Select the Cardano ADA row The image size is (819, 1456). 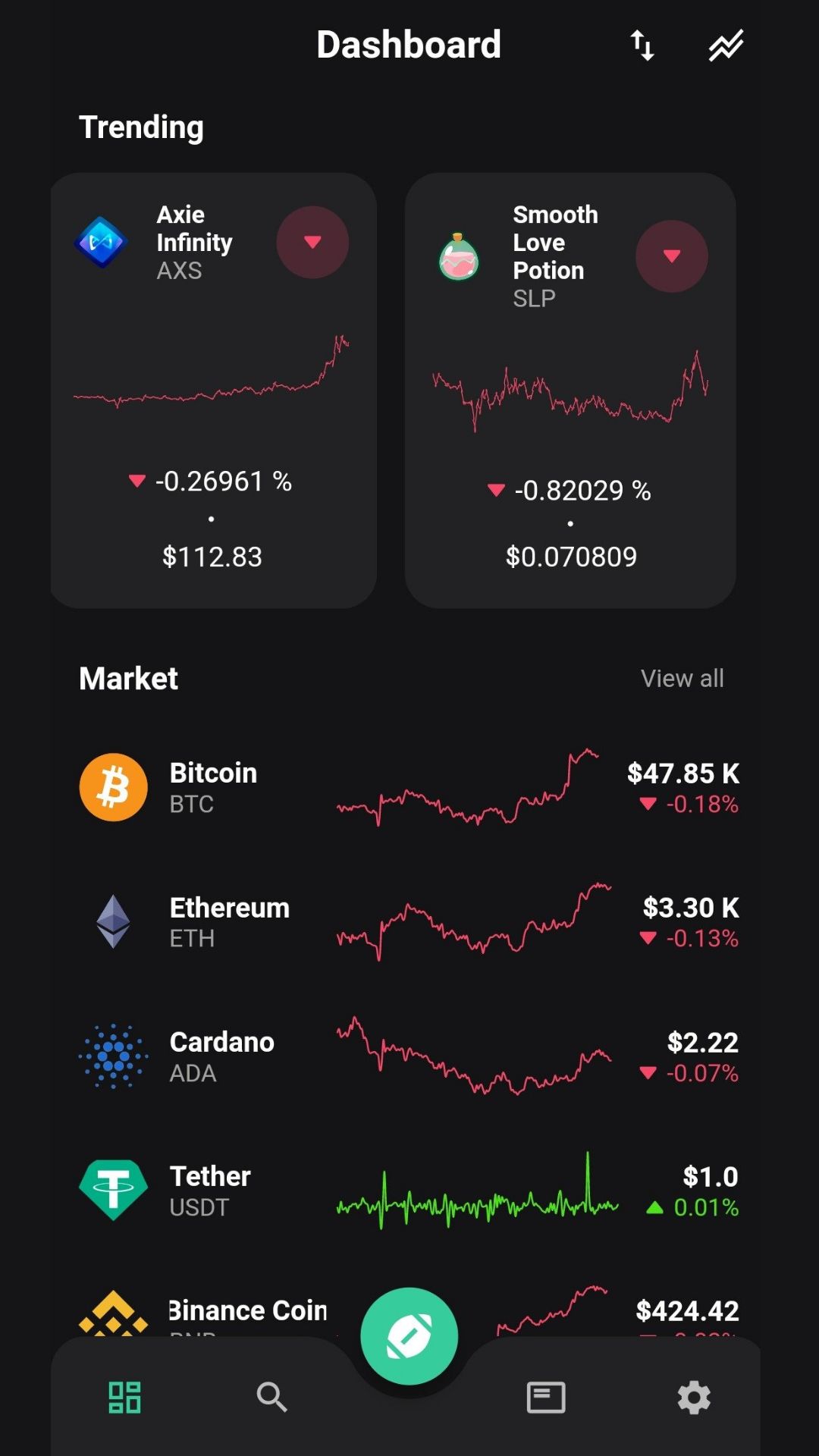pos(409,1056)
